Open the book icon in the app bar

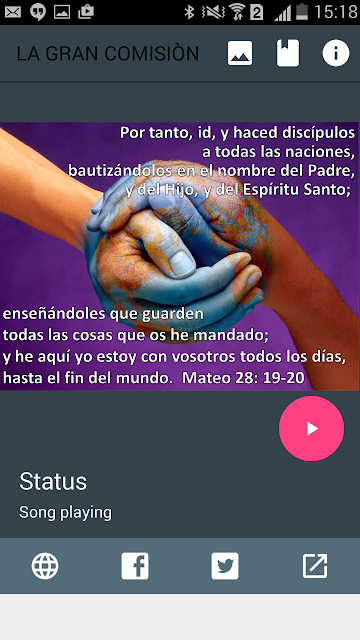tap(288, 53)
